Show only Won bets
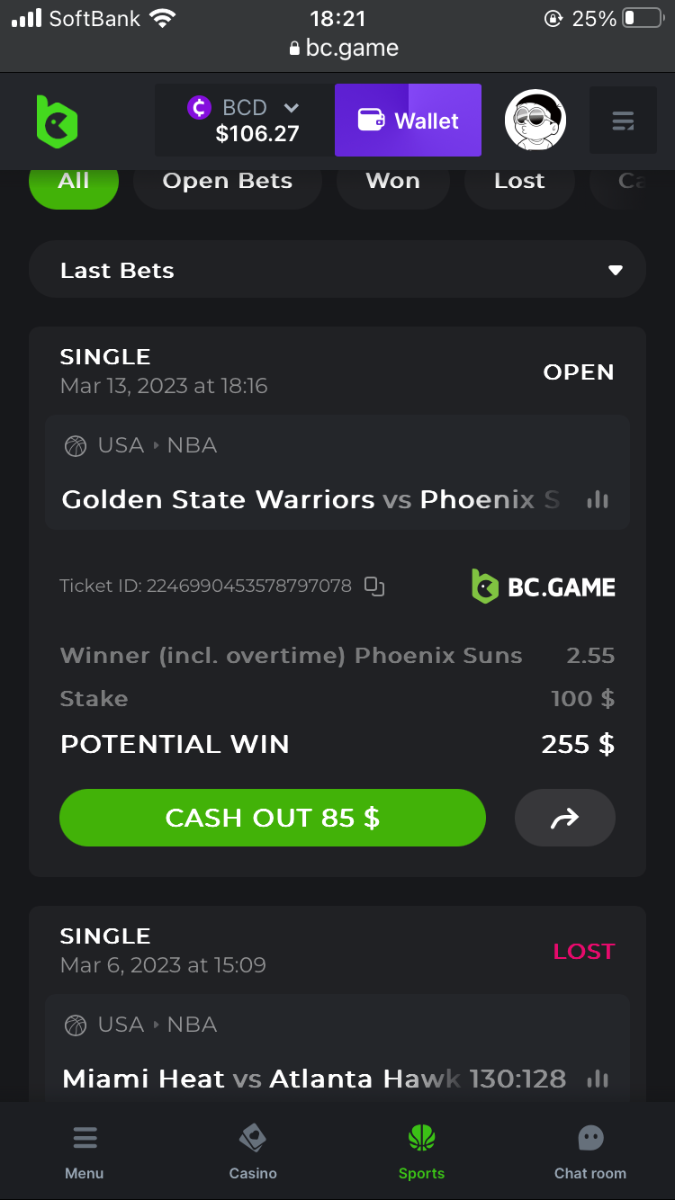This screenshot has width=675, height=1200. tap(392, 181)
